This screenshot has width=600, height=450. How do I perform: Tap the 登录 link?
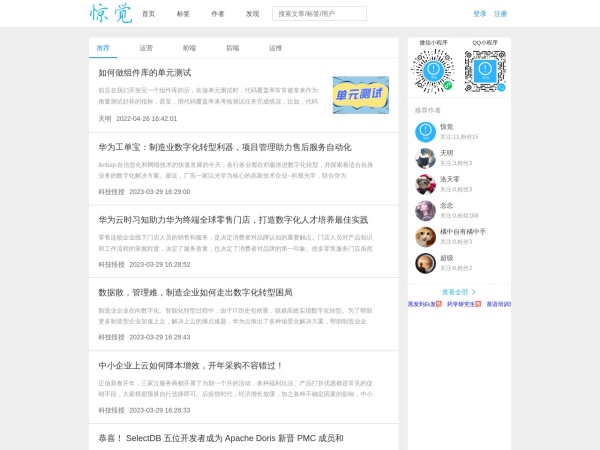[x=480, y=14]
